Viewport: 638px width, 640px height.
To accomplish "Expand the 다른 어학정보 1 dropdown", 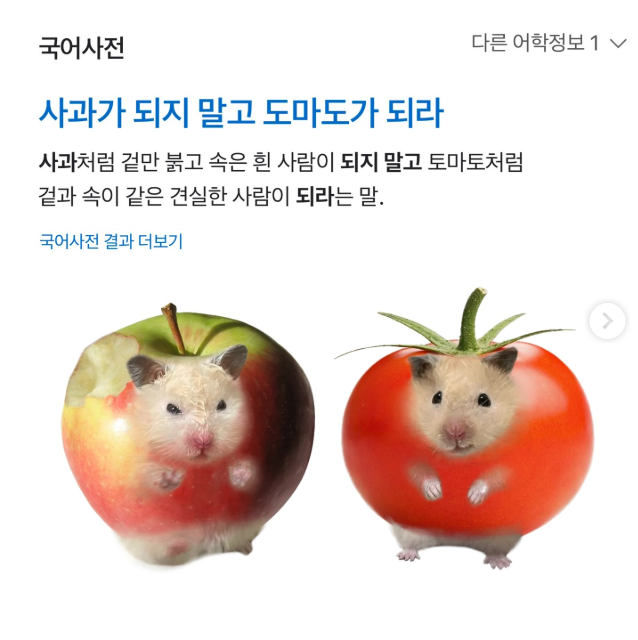I will click(x=549, y=43).
